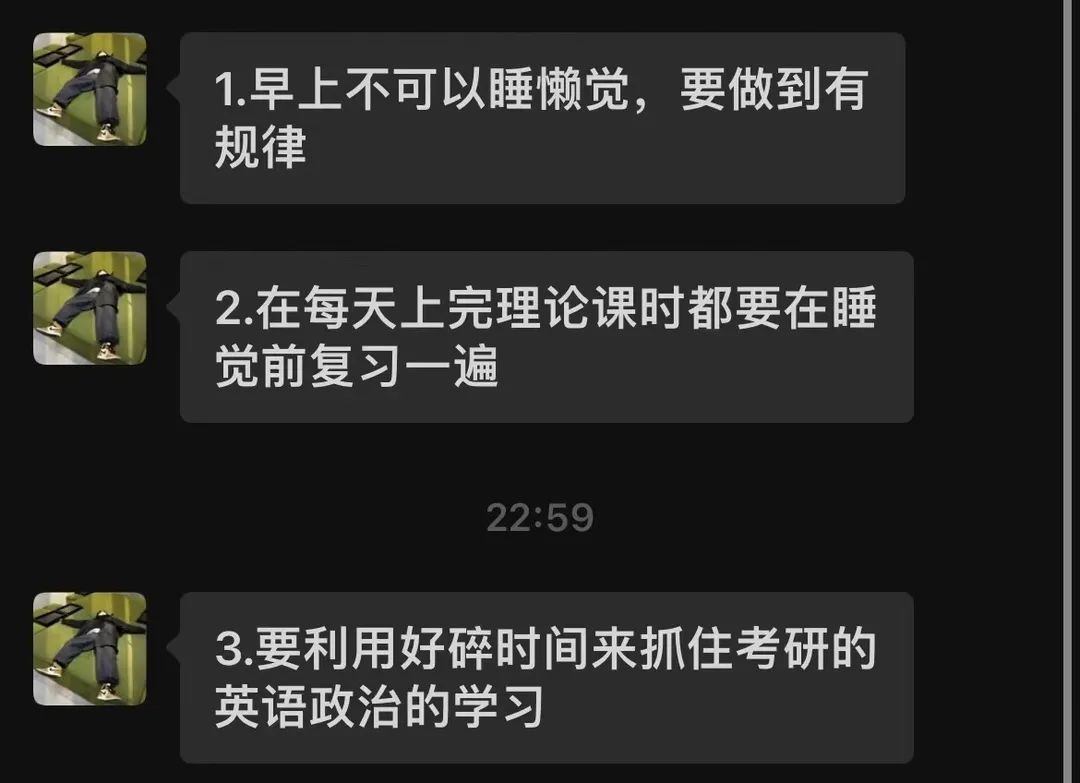View profile from avatar beside the "3.要利用好碎时间" message
Image resolution: width=1080 pixels, height=783 pixels.
click(x=90, y=649)
